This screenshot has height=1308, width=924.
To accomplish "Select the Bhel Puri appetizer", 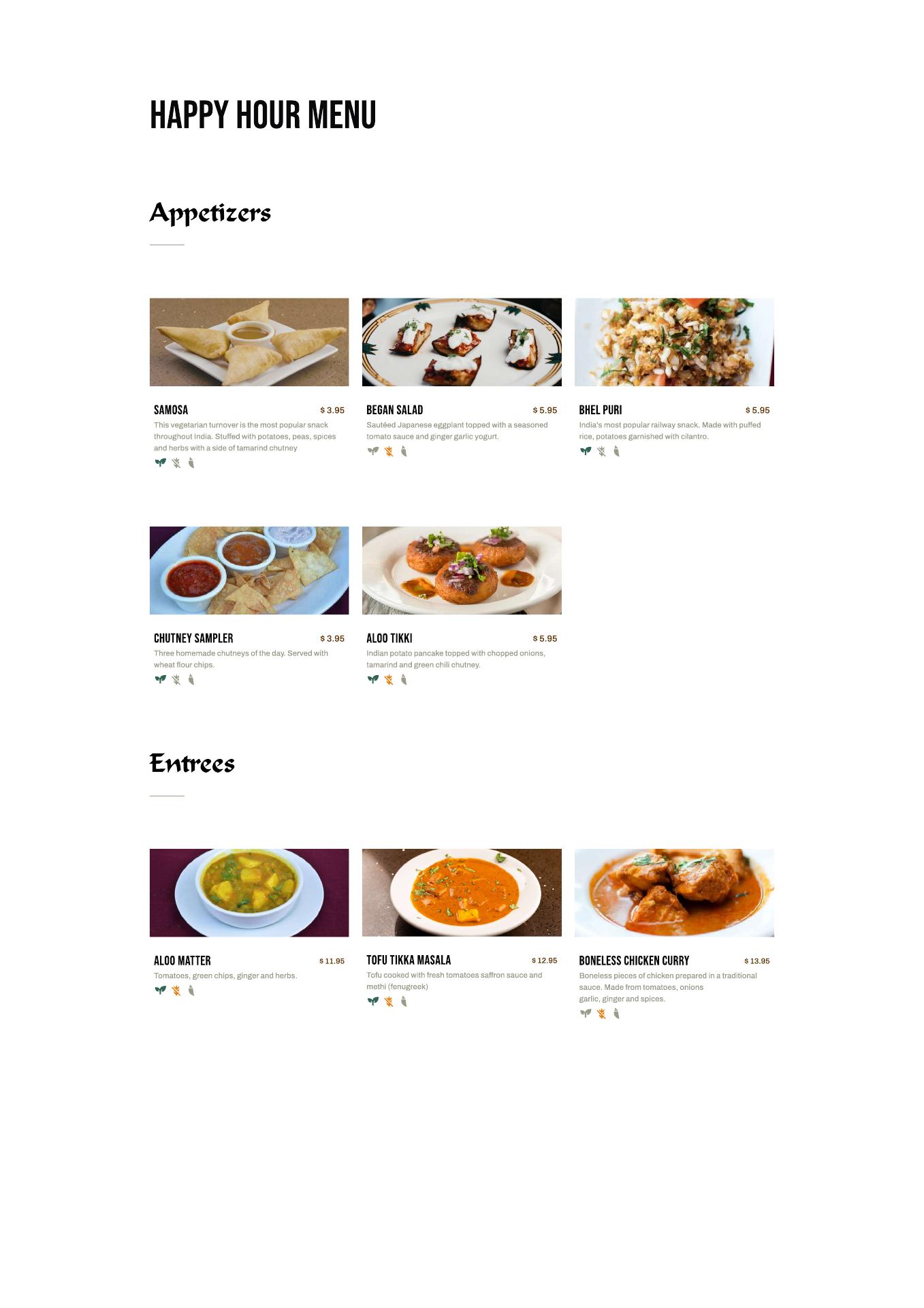I will pyautogui.click(x=674, y=342).
